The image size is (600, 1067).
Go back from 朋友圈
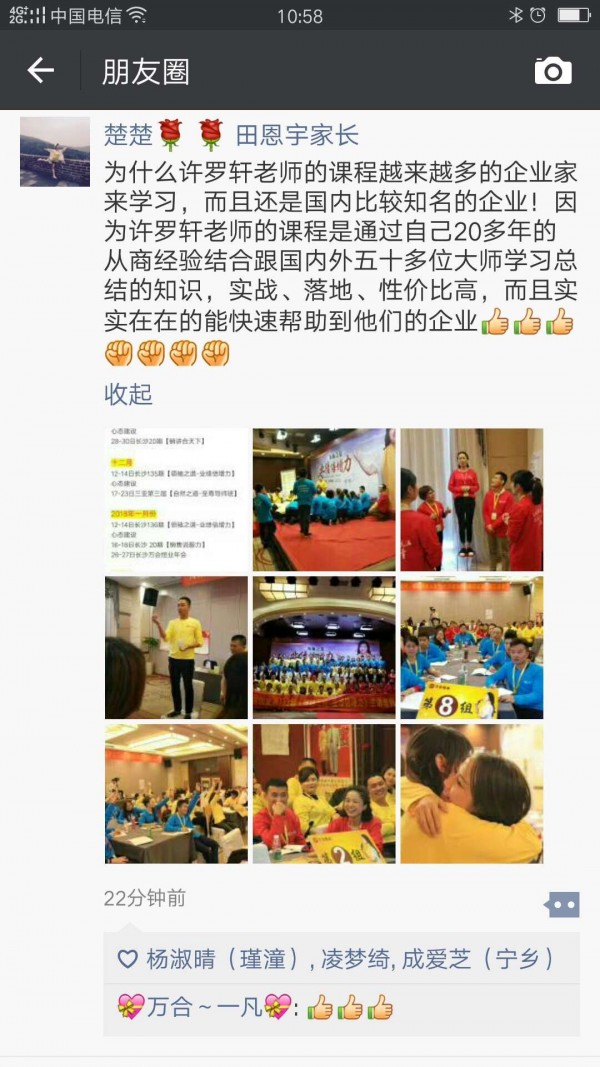40,70
